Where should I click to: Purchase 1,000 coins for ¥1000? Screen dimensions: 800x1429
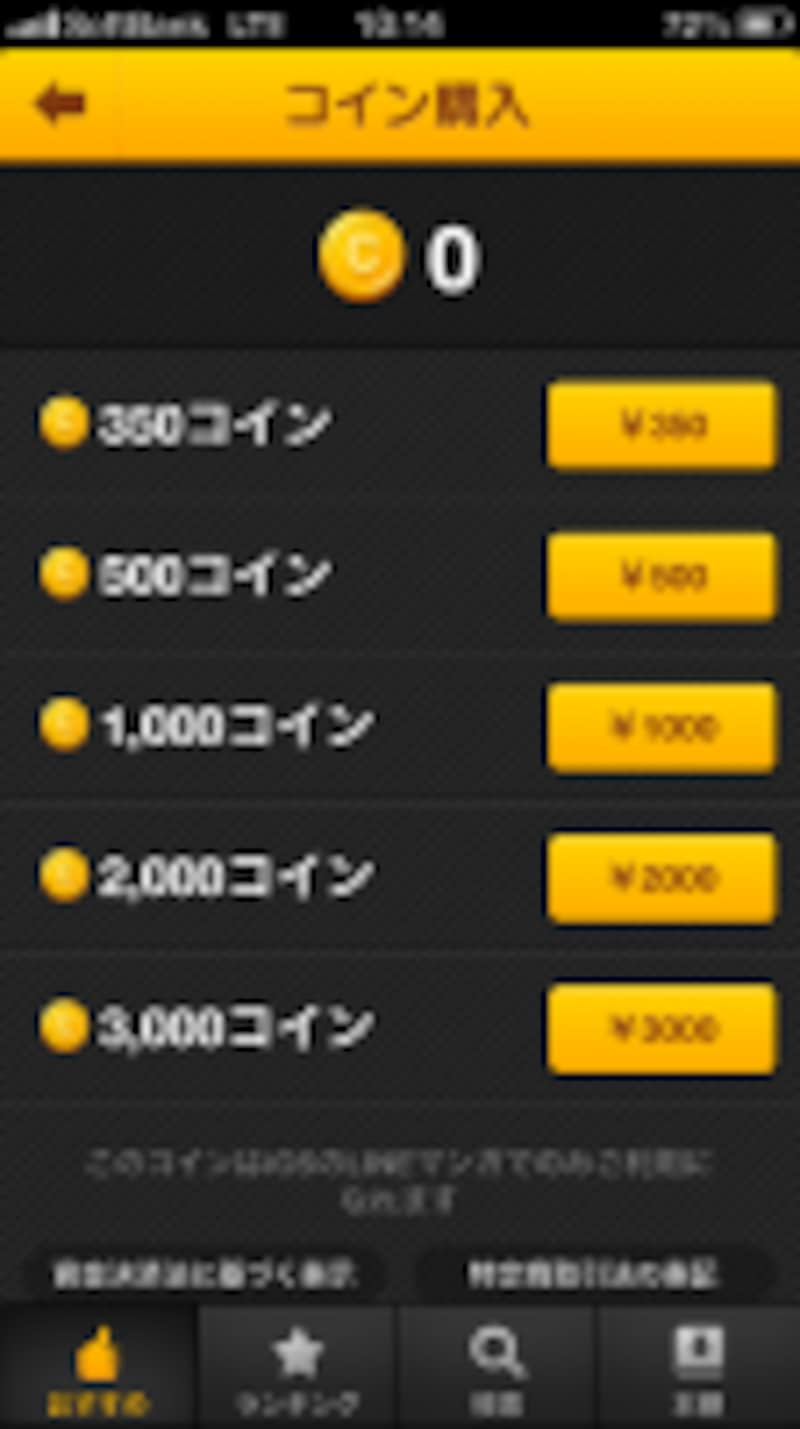click(662, 728)
